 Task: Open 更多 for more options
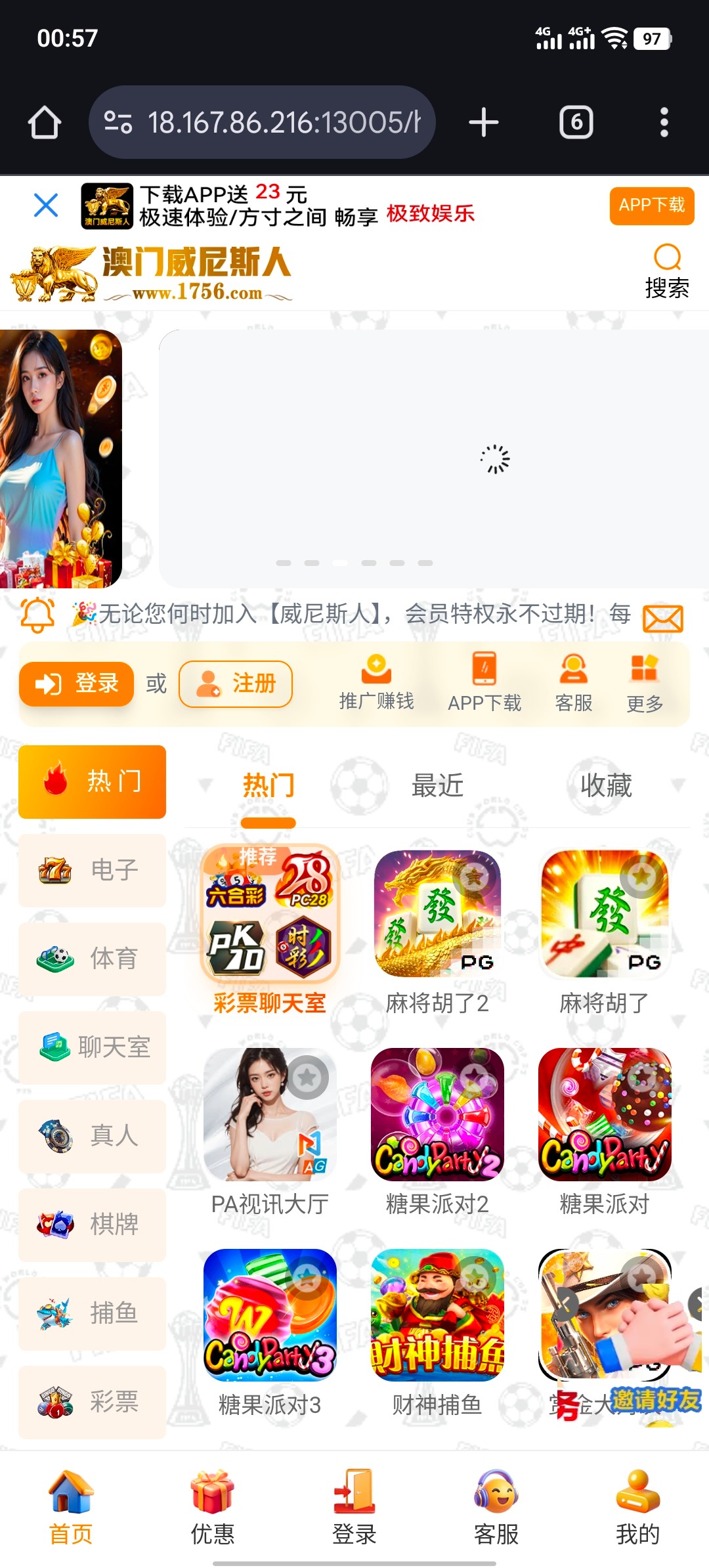(x=644, y=683)
